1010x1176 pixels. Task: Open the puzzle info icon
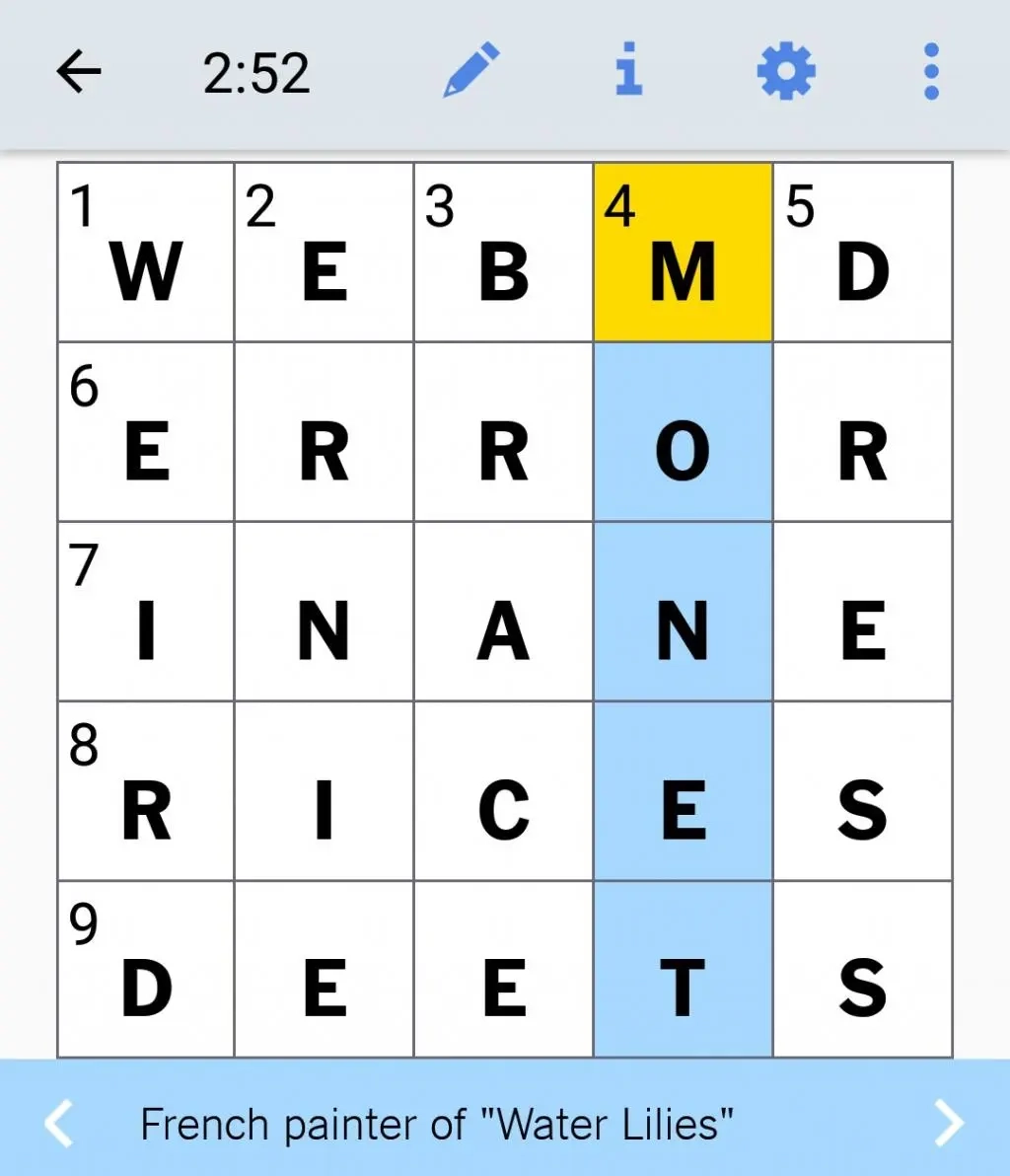click(628, 71)
